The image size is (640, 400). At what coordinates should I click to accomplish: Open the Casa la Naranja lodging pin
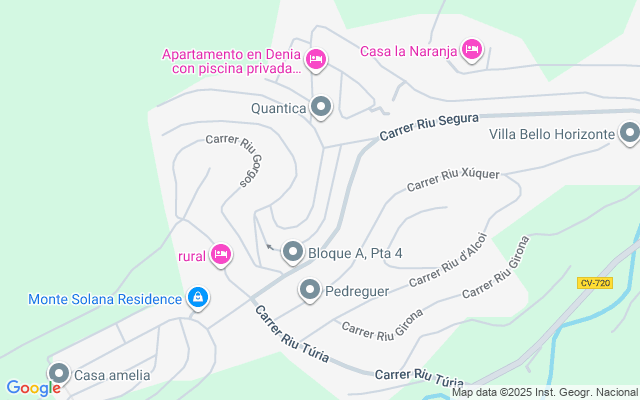point(472,50)
